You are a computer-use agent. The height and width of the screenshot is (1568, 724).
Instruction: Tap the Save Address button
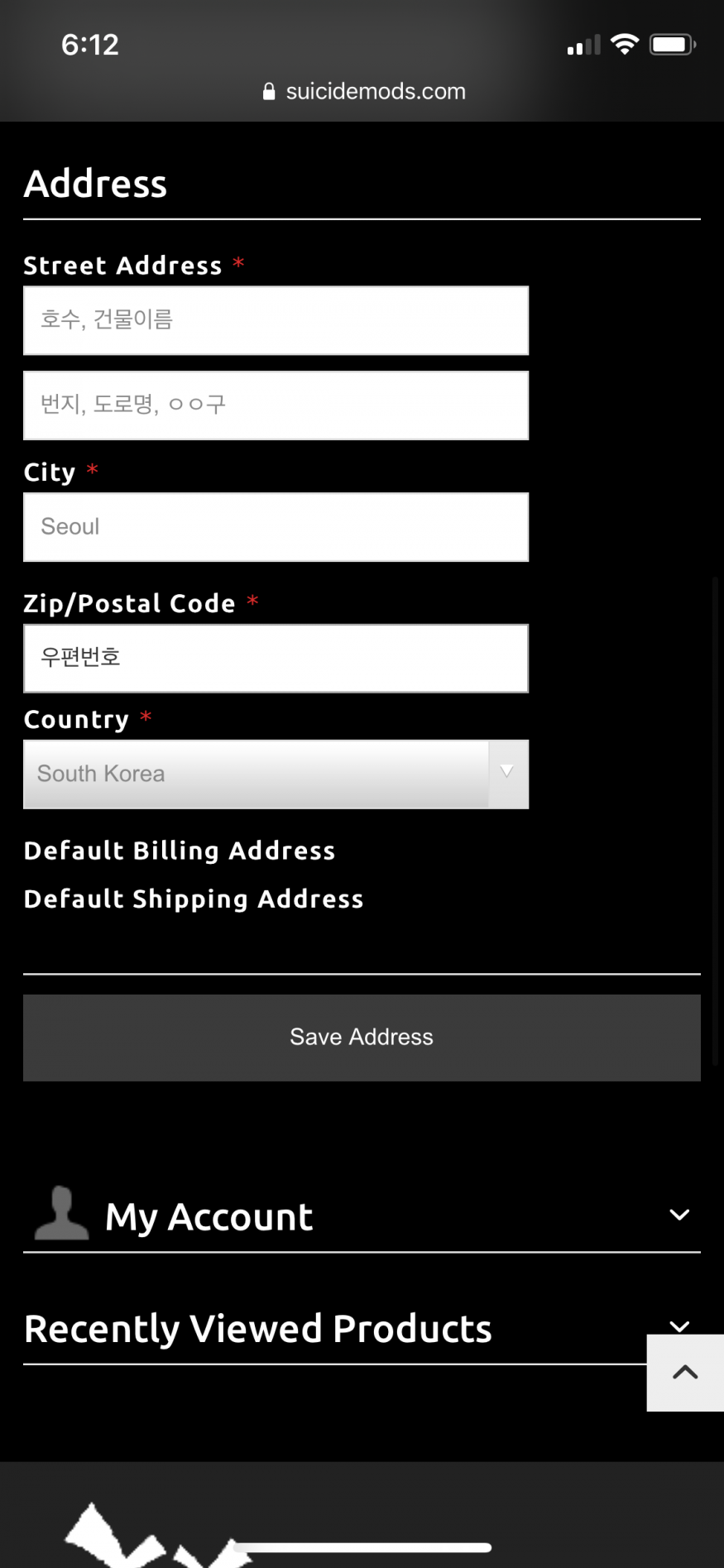coord(362,1038)
